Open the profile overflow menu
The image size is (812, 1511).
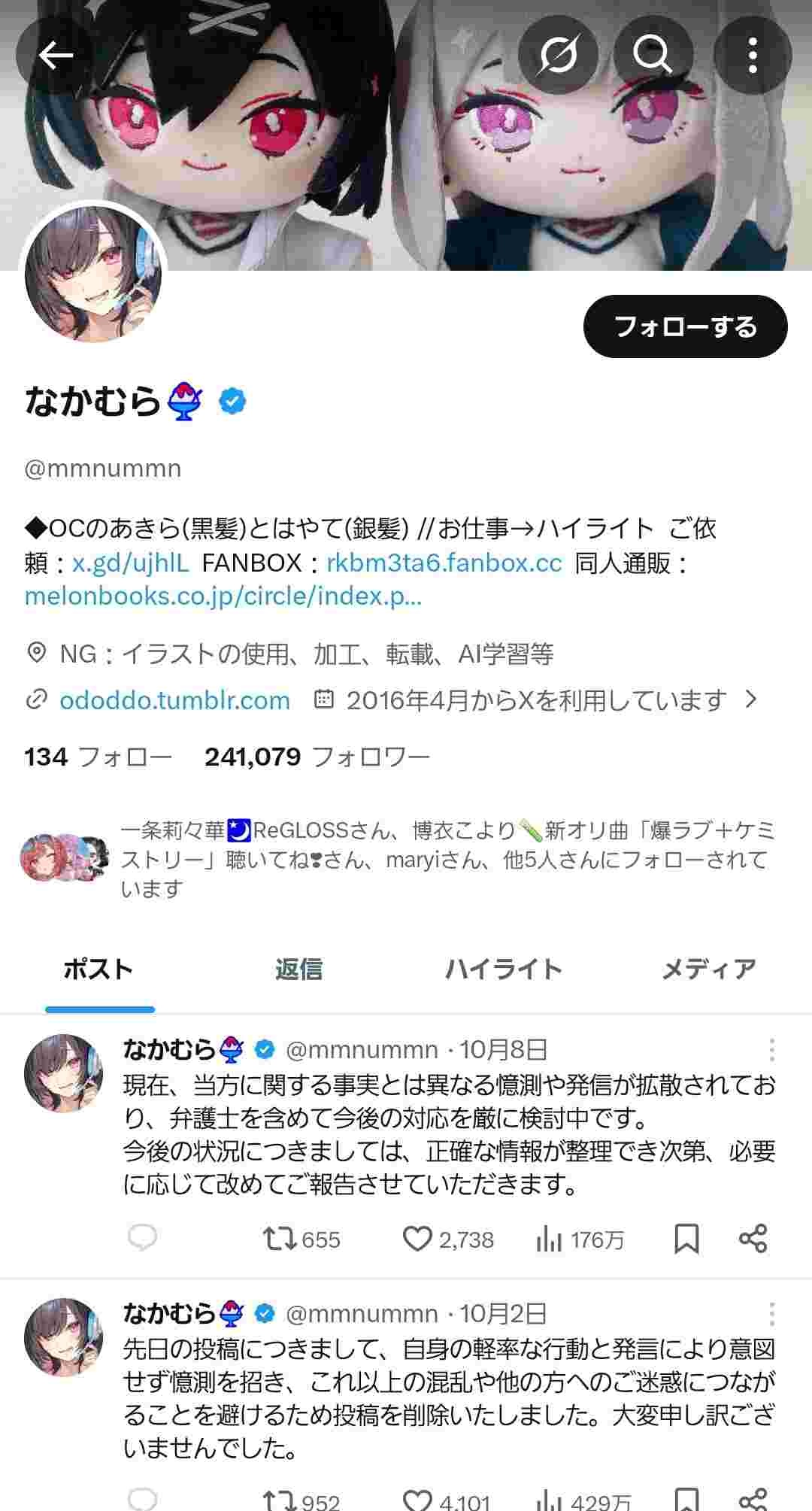click(x=753, y=55)
